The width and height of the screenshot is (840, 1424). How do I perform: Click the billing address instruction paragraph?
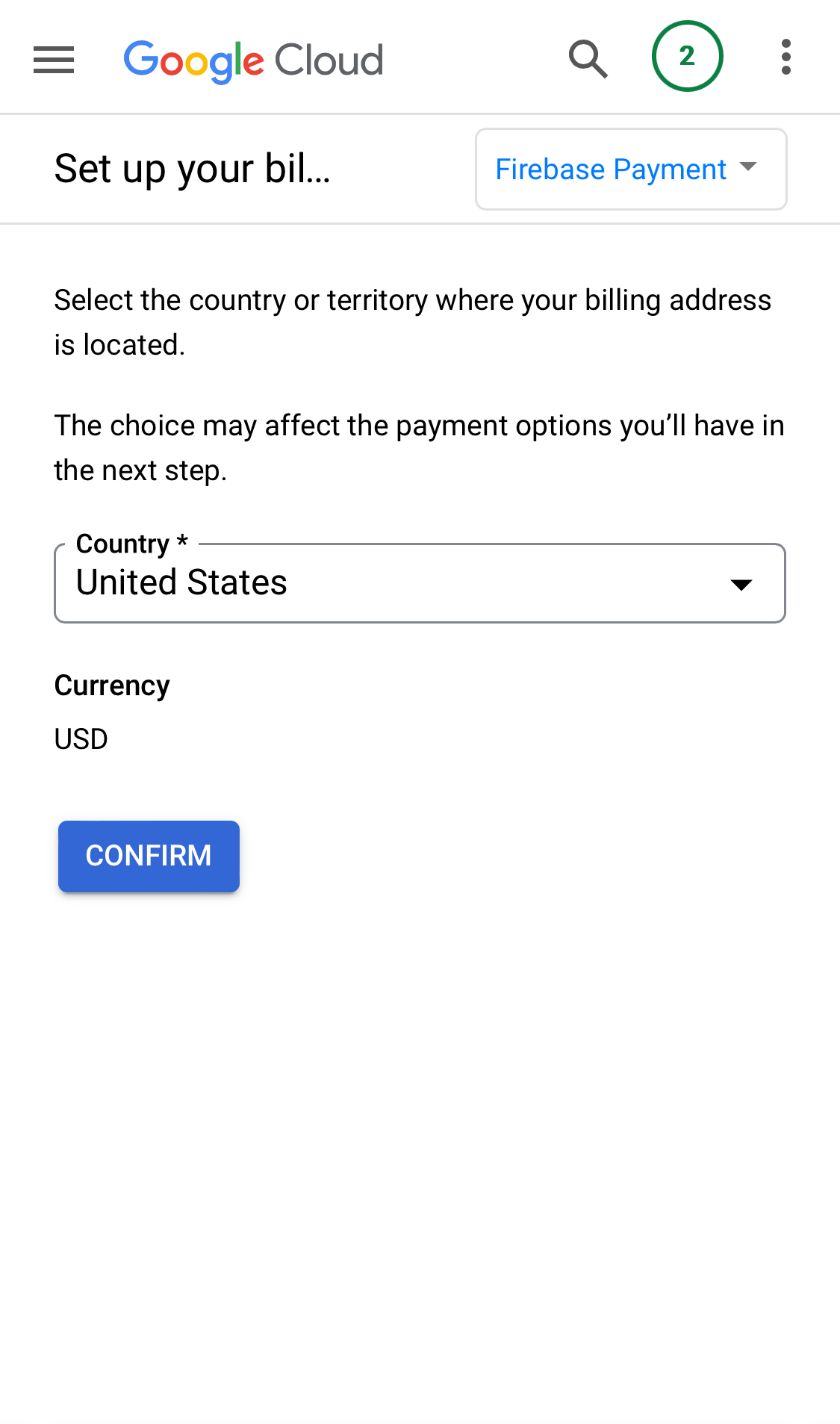(x=412, y=321)
